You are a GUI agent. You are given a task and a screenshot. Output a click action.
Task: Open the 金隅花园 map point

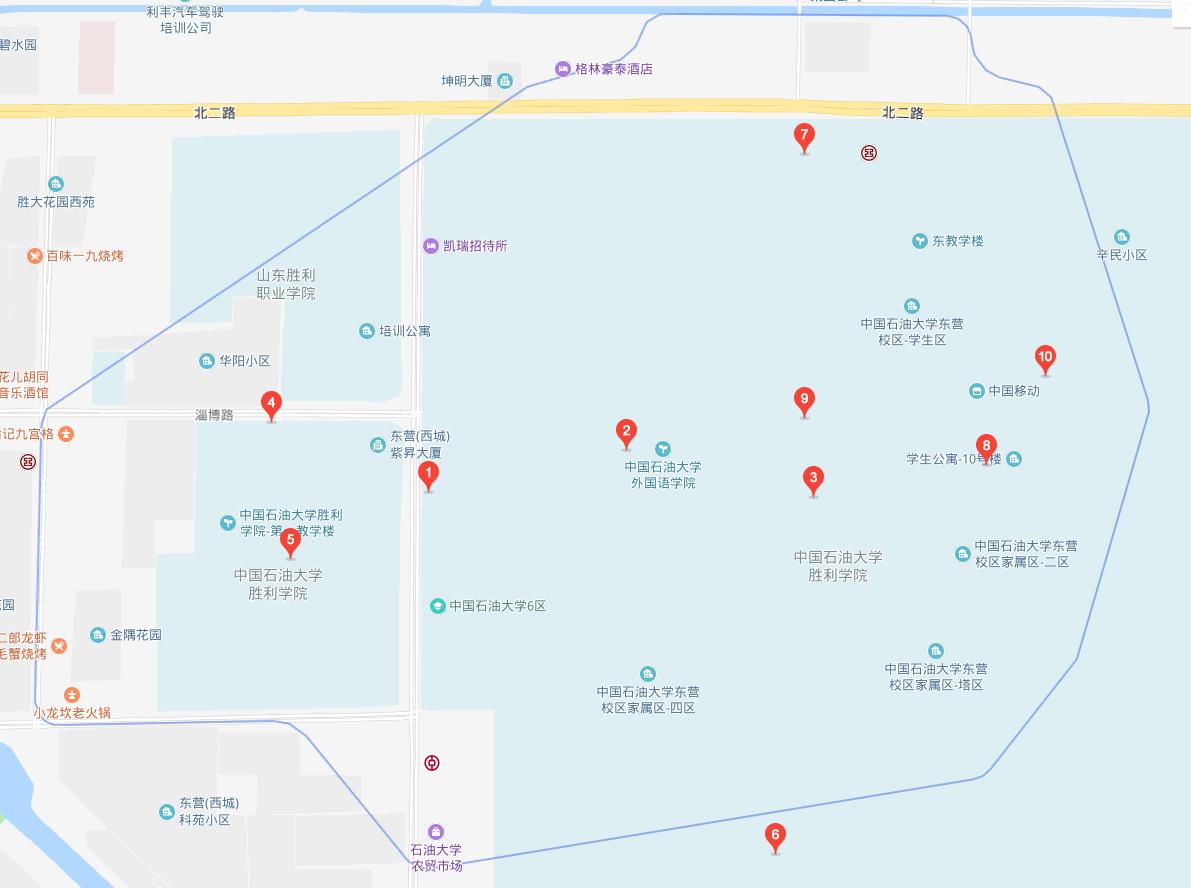click(x=98, y=635)
